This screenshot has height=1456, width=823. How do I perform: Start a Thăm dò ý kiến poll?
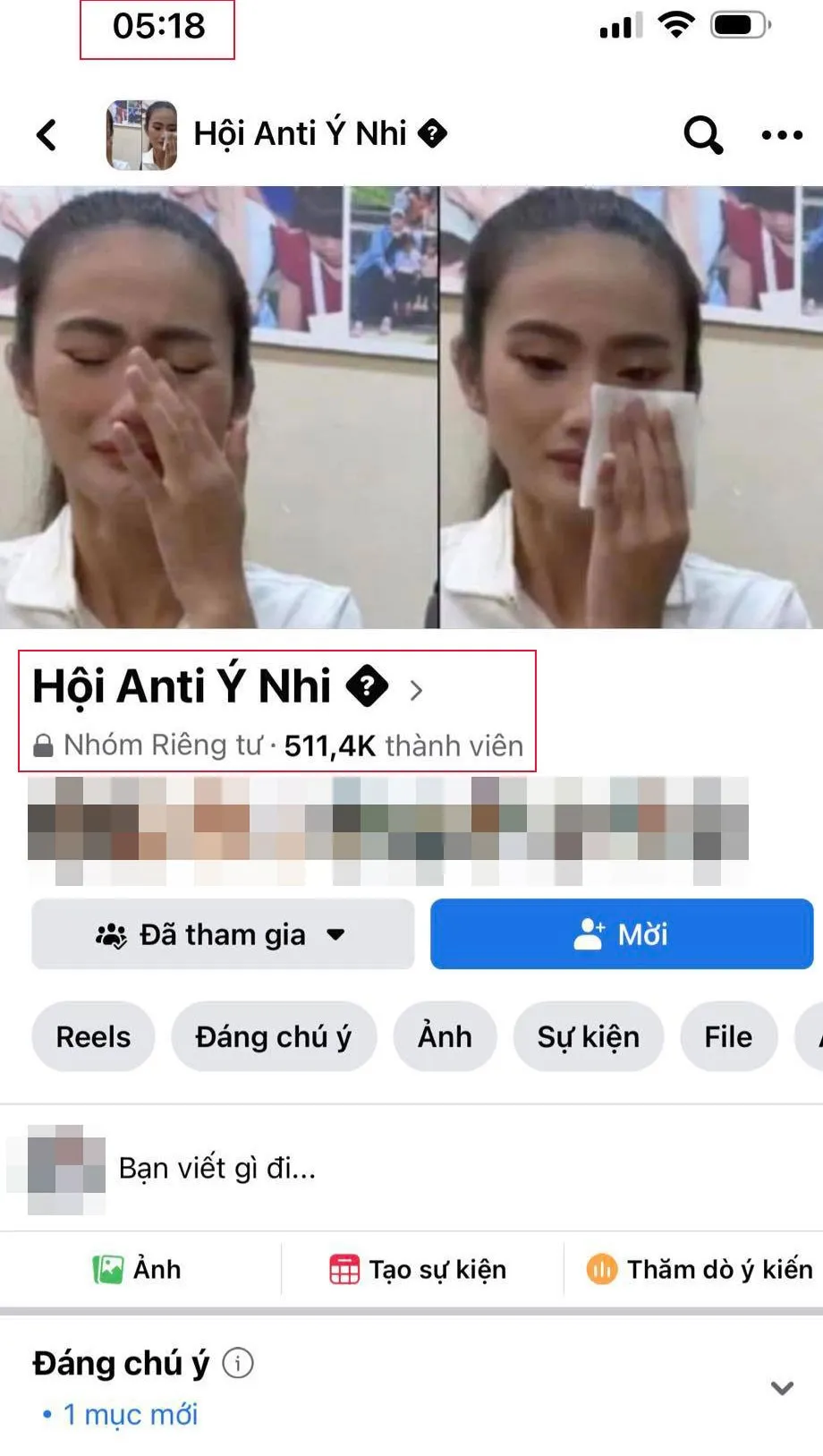pyautogui.click(x=698, y=1268)
